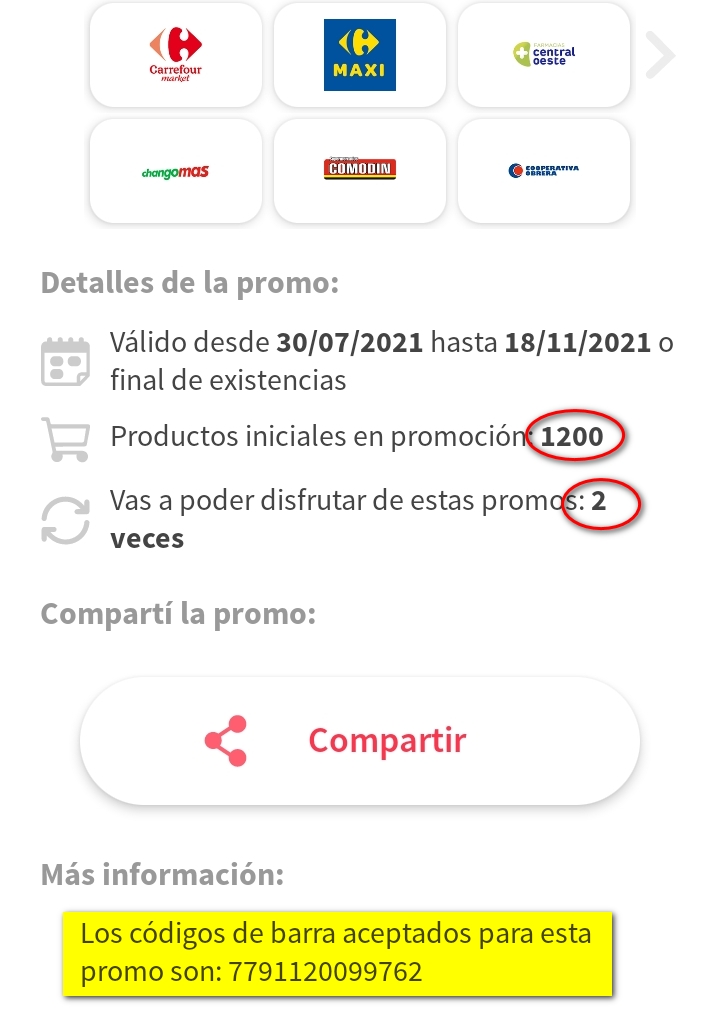Screen dimensions: 720x1027
Task: Tap the Changomas store card
Action: [x=176, y=171]
